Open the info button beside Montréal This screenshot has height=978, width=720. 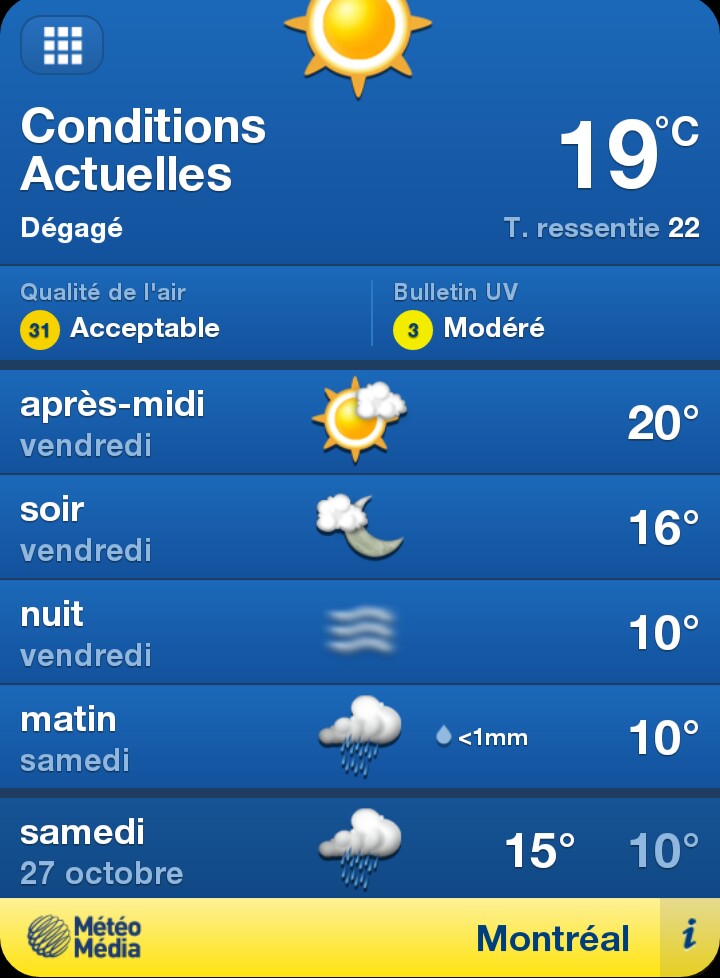click(689, 937)
